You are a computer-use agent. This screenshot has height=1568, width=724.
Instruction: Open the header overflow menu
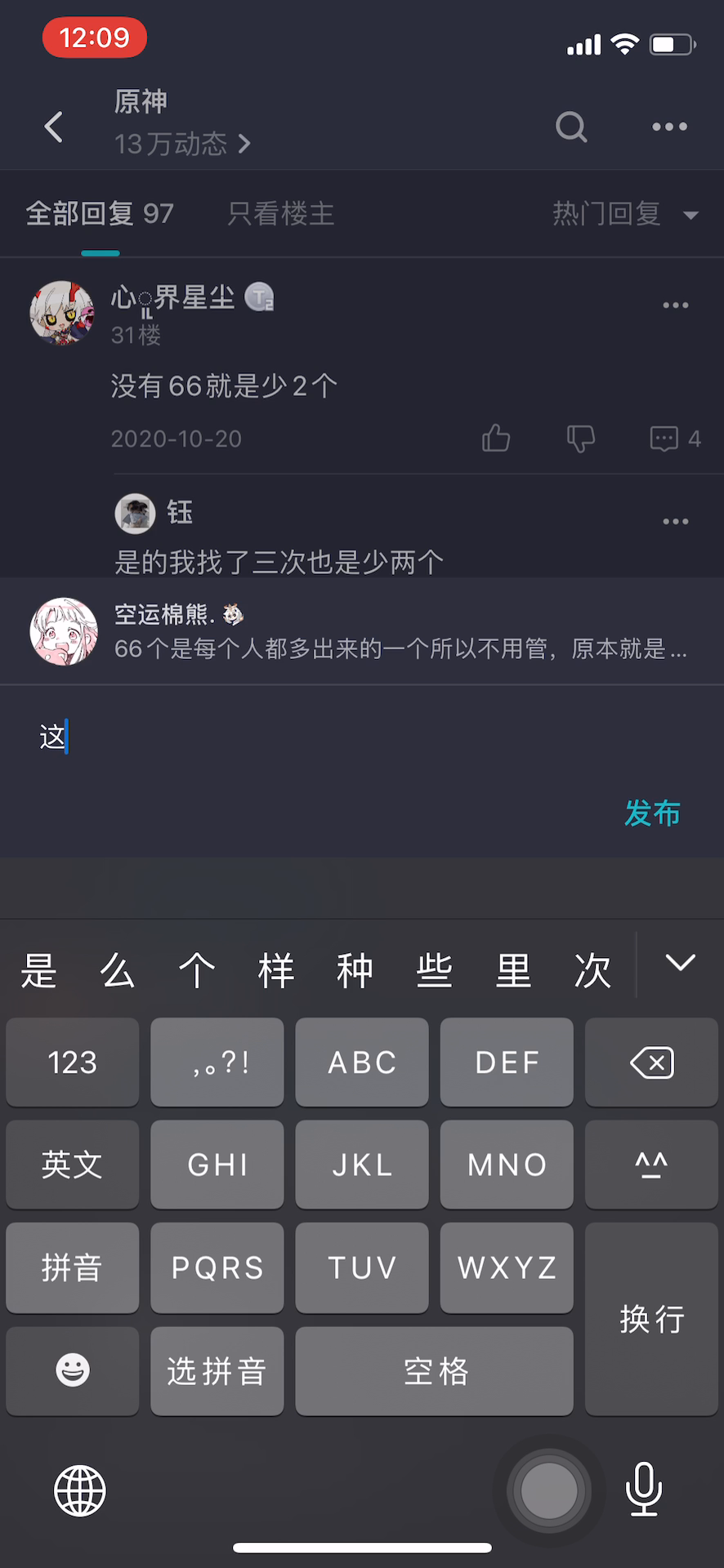click(669, 127)
